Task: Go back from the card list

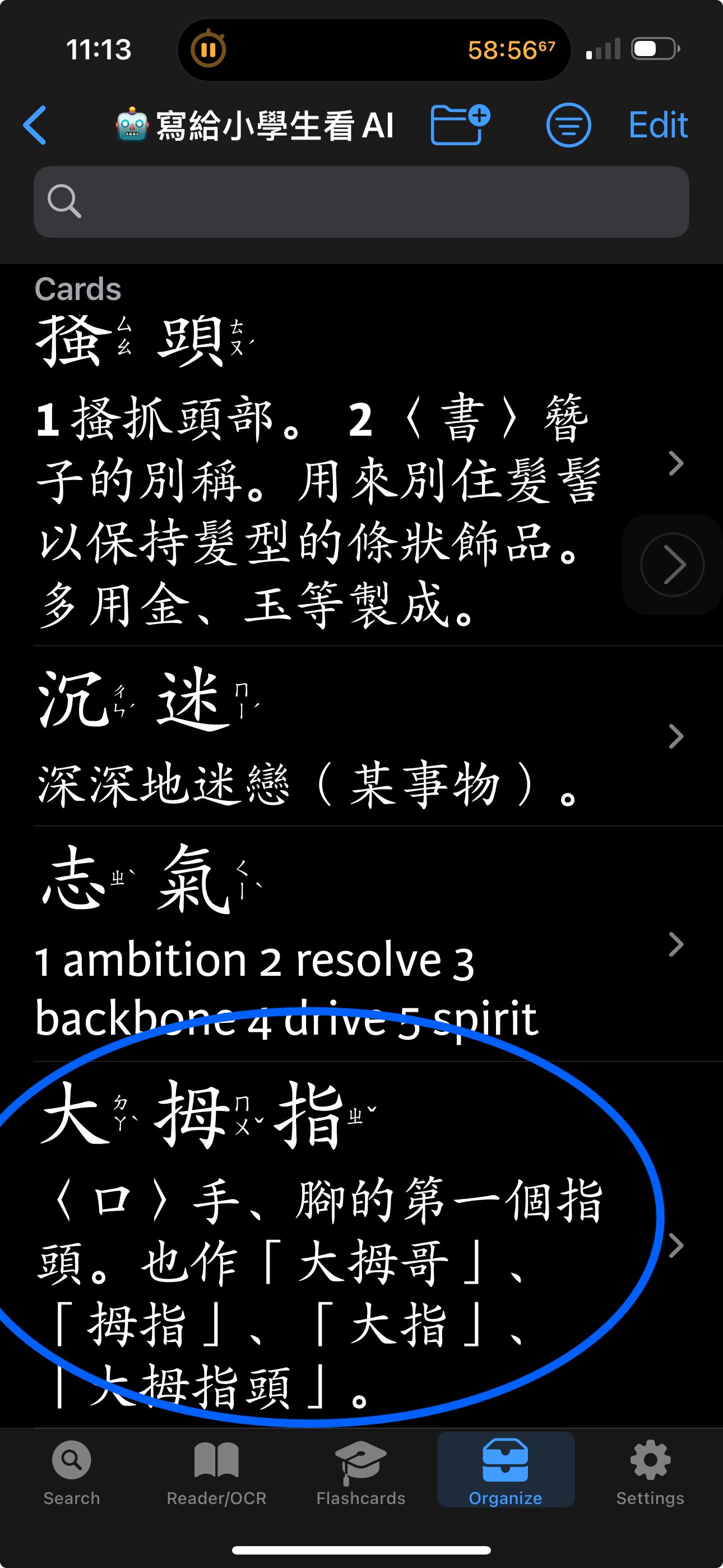Action: (x=35, y=126)
